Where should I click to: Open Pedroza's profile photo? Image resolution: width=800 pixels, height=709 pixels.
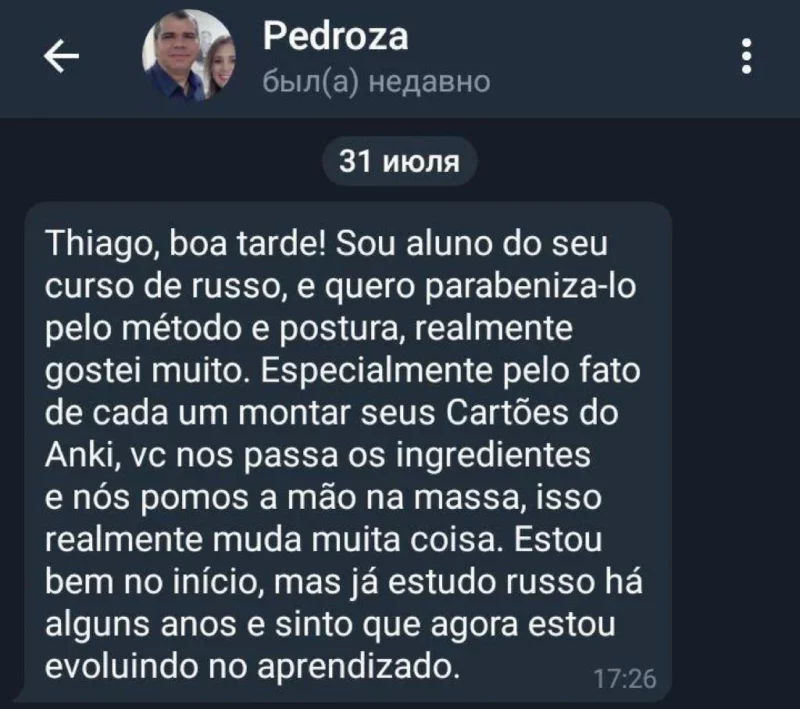(190, 57)
